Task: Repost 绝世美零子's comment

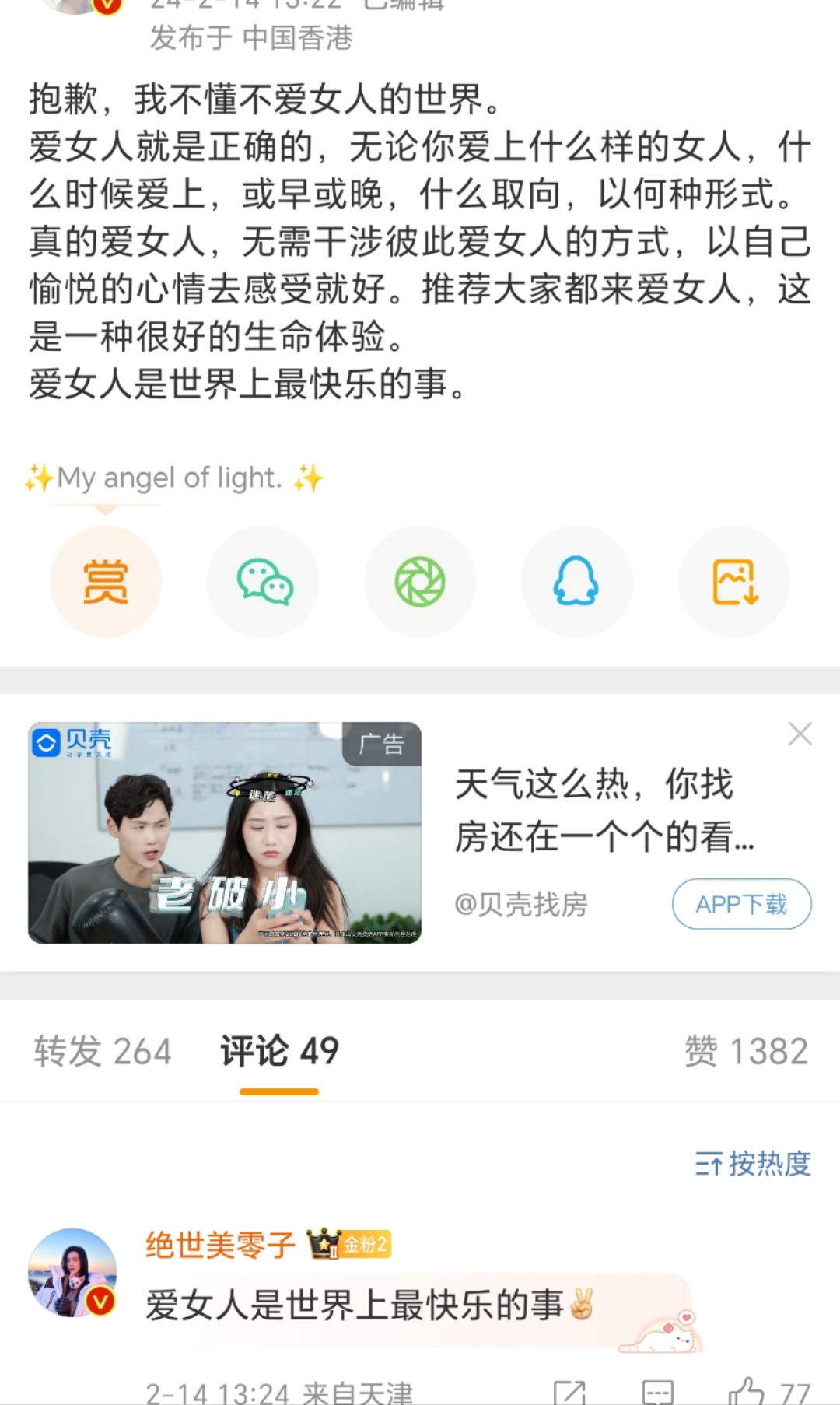Action: [x=569, y=1391]
